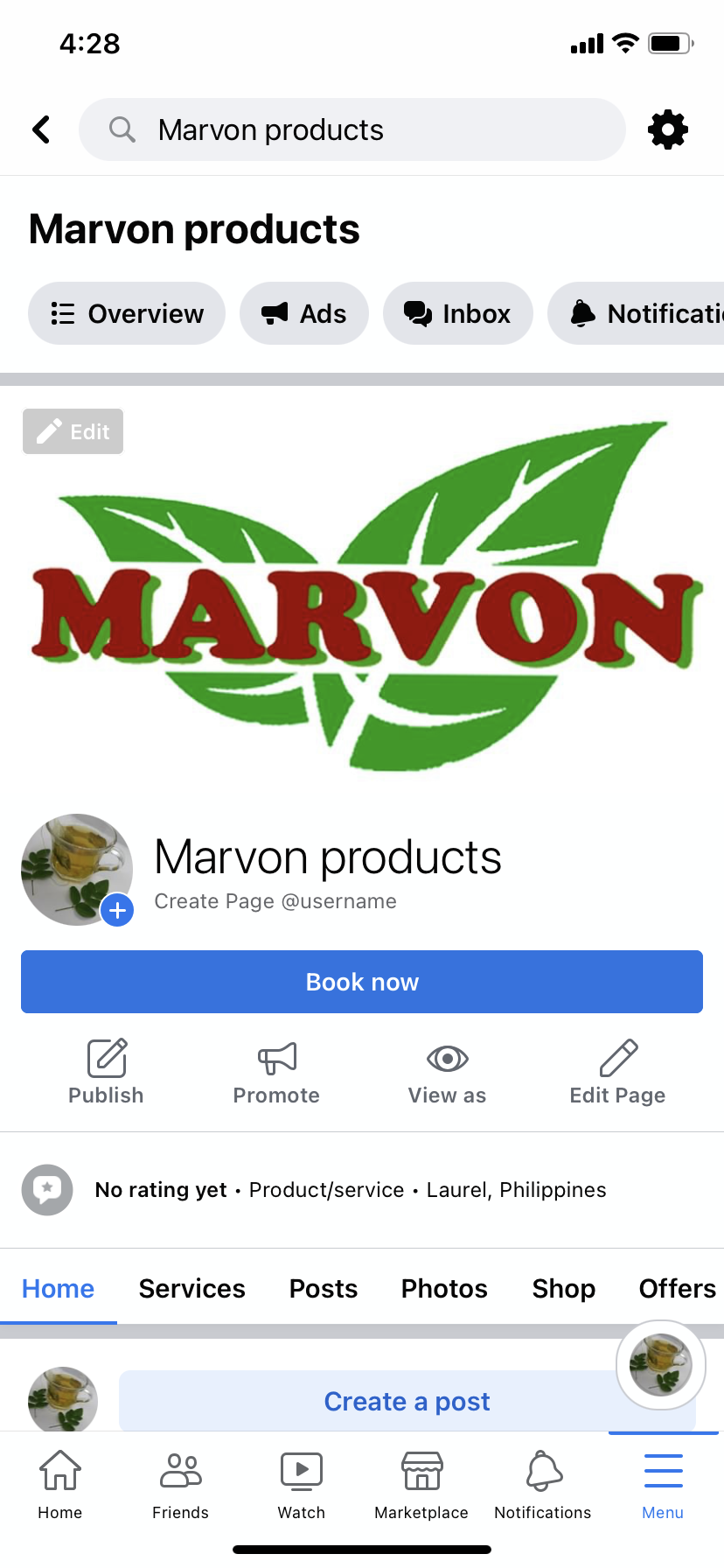Add to the page profile picture
This screenshot has width=724, height=1568.
tap(117, 910)
